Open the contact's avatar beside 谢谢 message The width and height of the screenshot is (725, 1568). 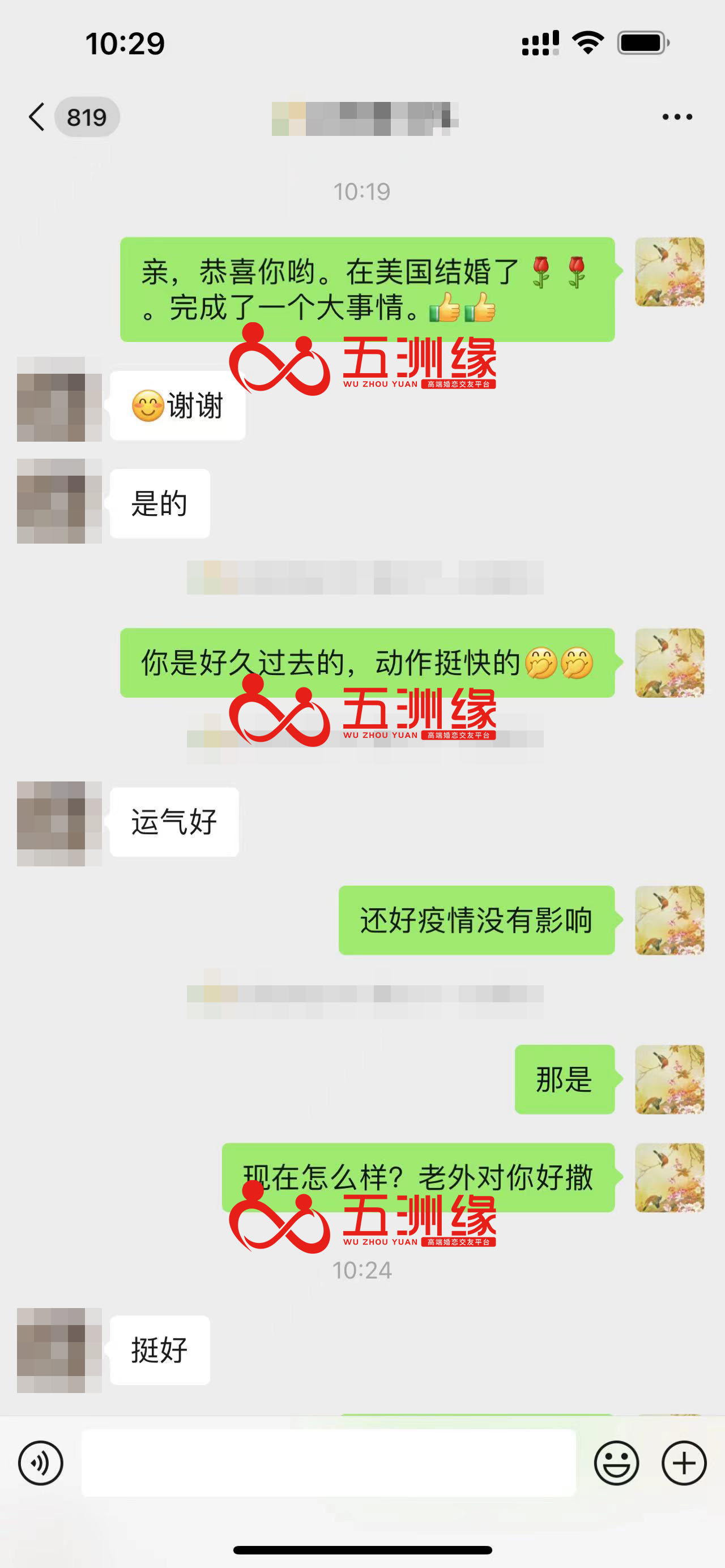[59, 399]
